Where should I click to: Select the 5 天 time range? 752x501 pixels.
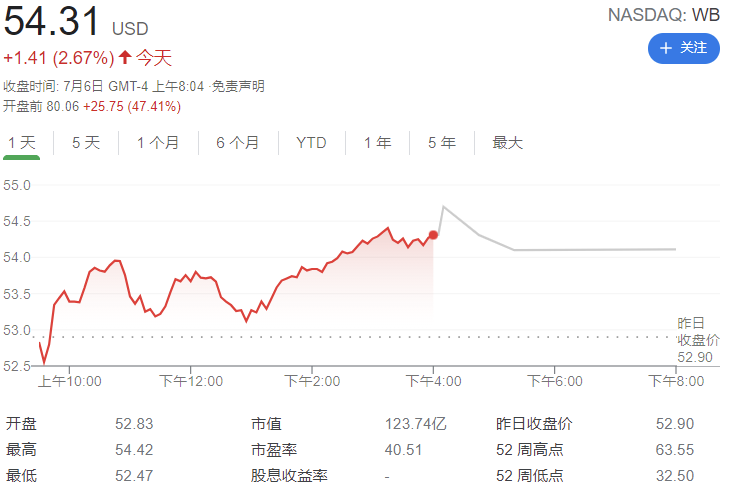[x=86, y=143]
